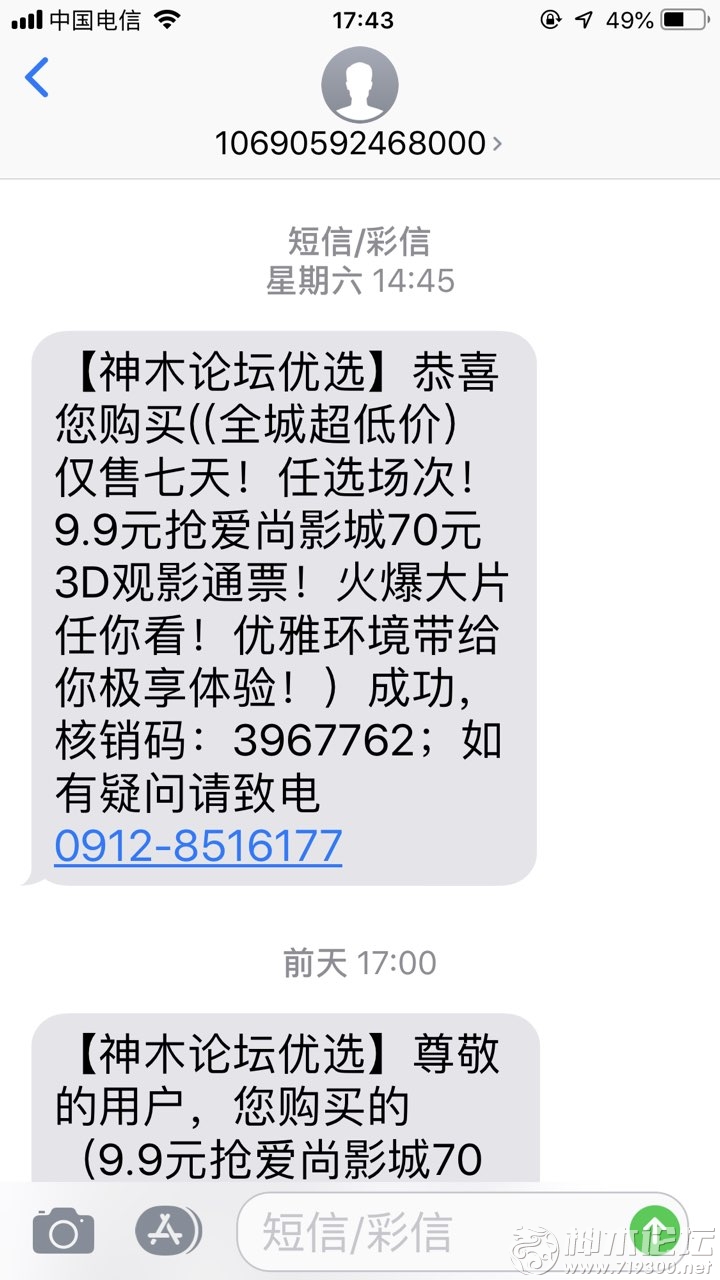Open the camera to attach a photo

pos(63,1232)
